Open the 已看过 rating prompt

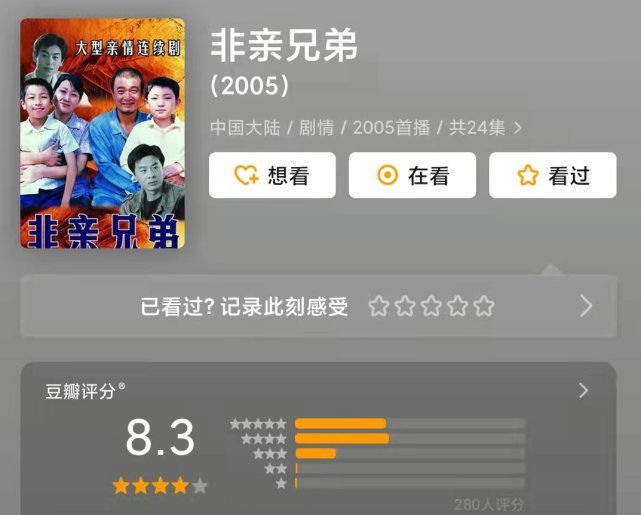click(x=320, y=306)
